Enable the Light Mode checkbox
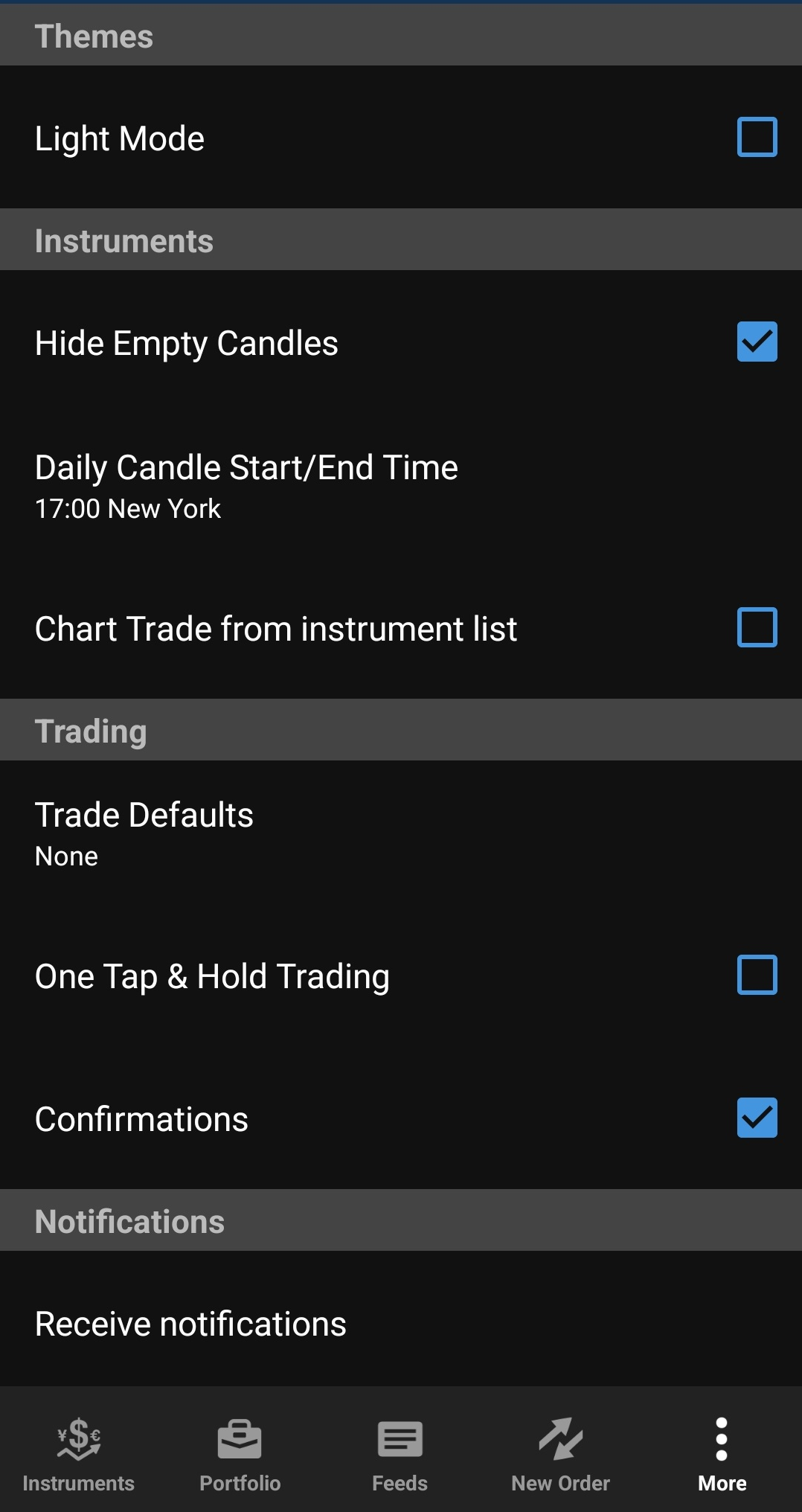The width and height of the screenshot is (802, 1512). (757, 137)
